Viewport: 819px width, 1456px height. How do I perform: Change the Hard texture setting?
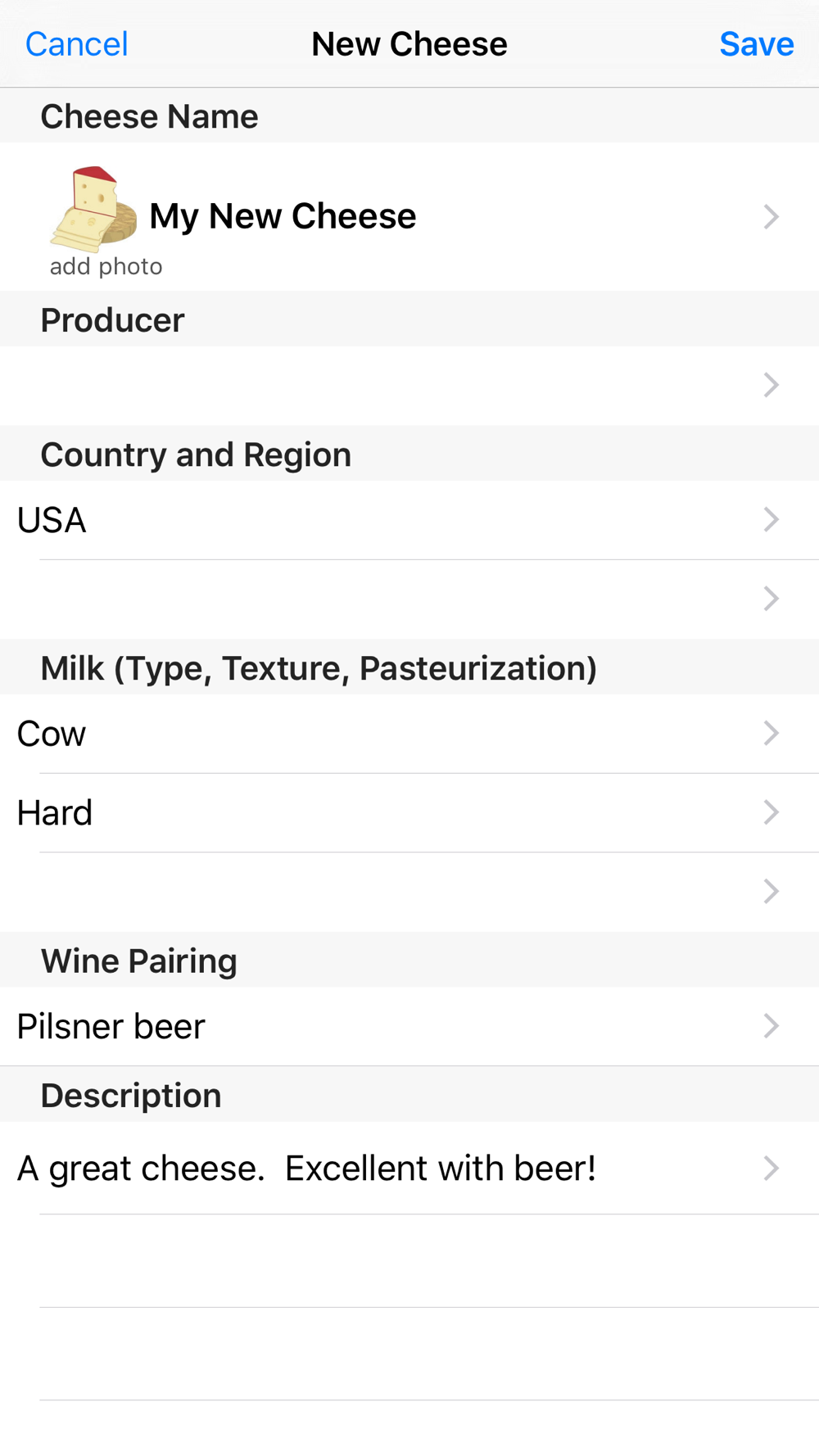[x=409, y=812]
